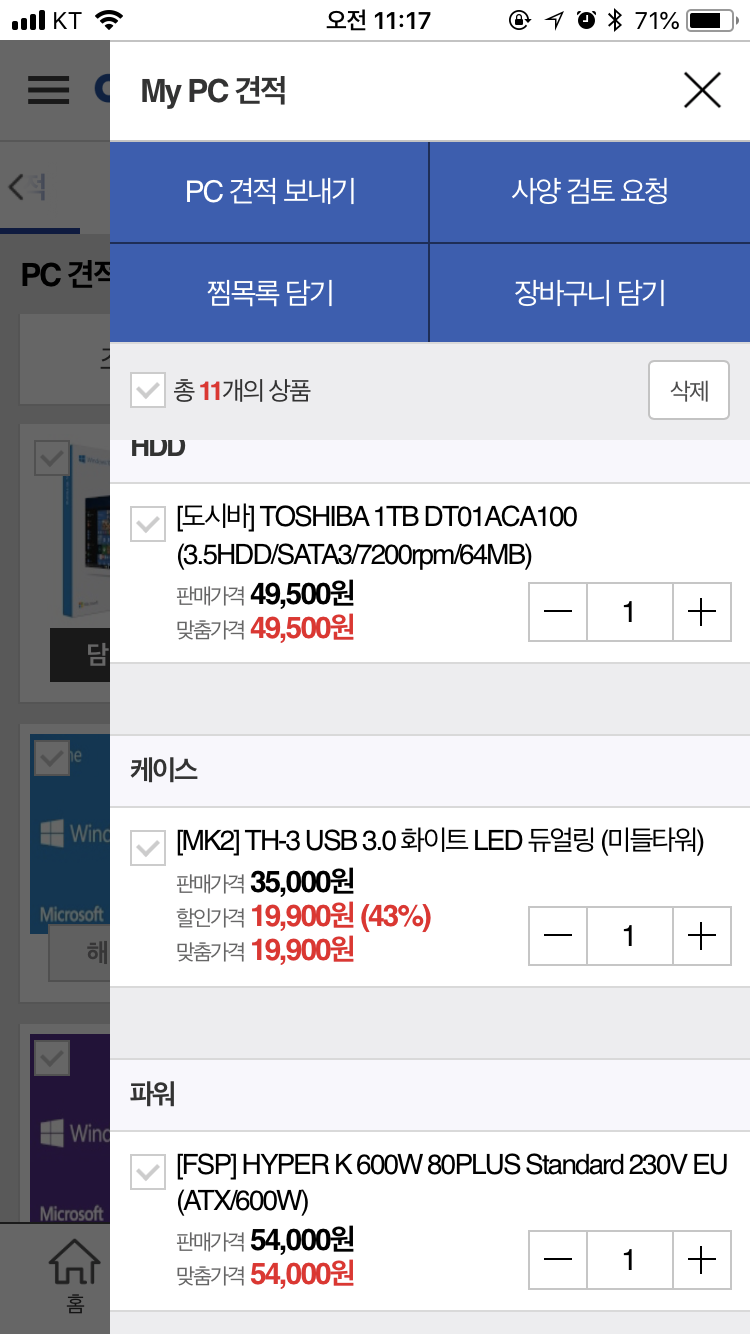Tap the PC 견적 보내기 button

pos(270,192)
